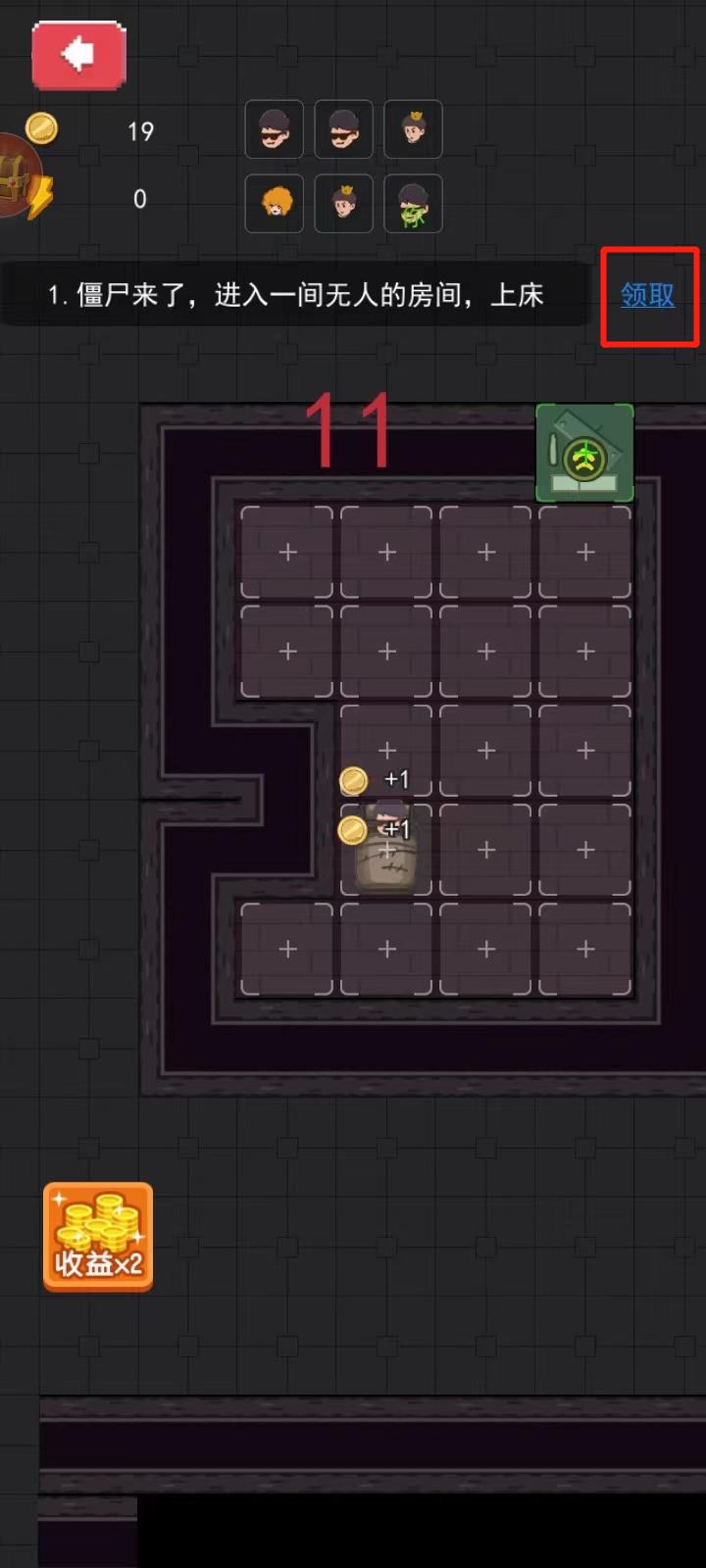Claim the task reward via 领取
The width and height of the screenshot is (706, 1568).
coord(647,295)
